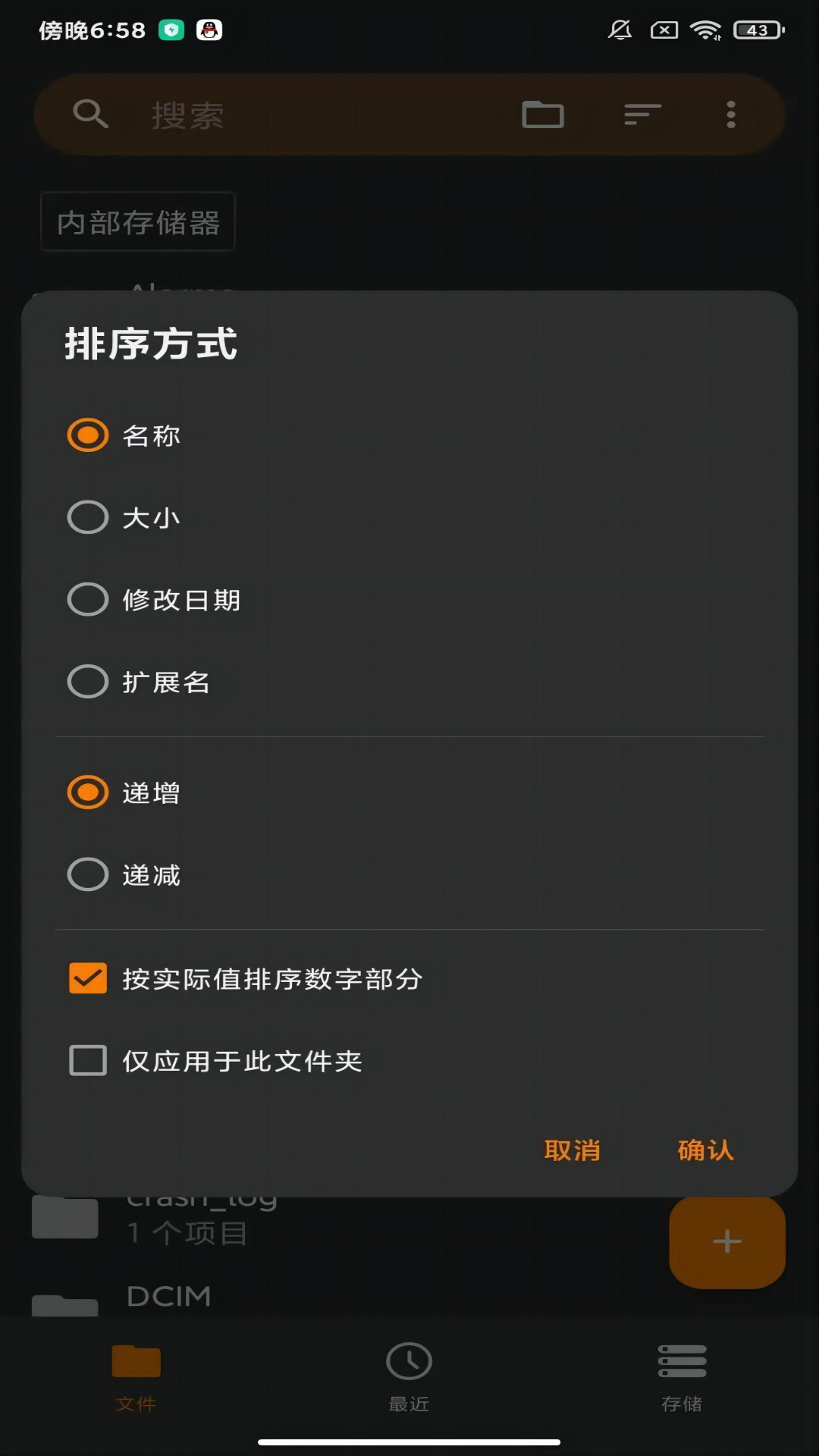Select the 递减 descending order option
This screenshot has height=1456, width=819.
click(87, 874)
